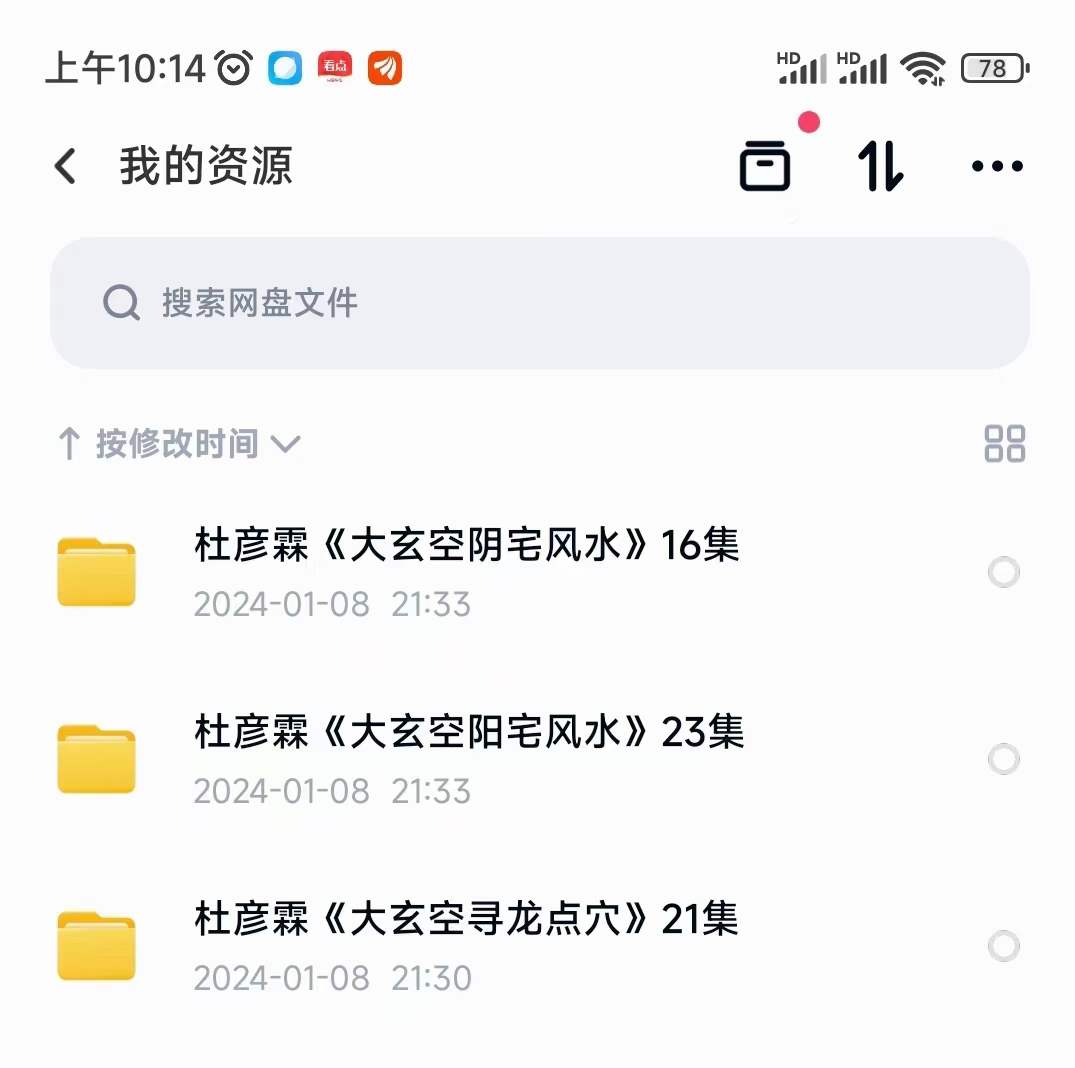Open folder 《大玄空阳宅风水》23集
This screenshot has width=1075, height=1068.
point(468,759)
